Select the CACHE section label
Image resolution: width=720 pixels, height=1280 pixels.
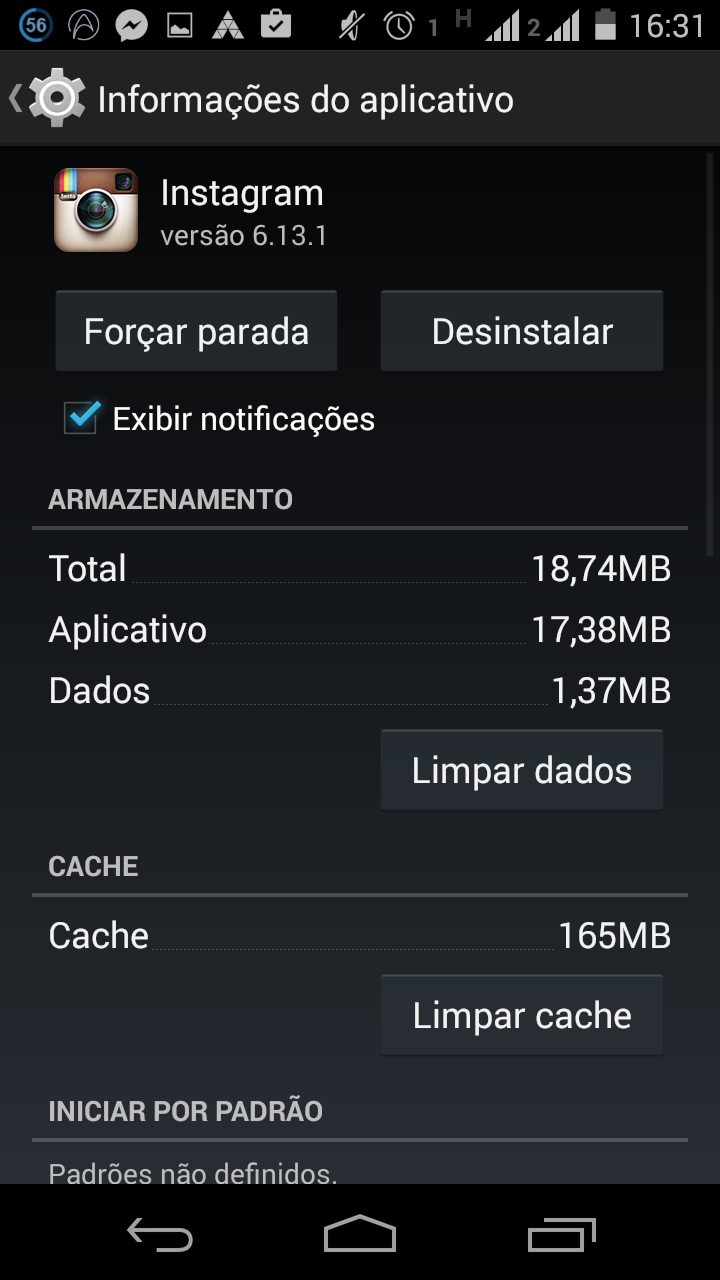point(92,867)
